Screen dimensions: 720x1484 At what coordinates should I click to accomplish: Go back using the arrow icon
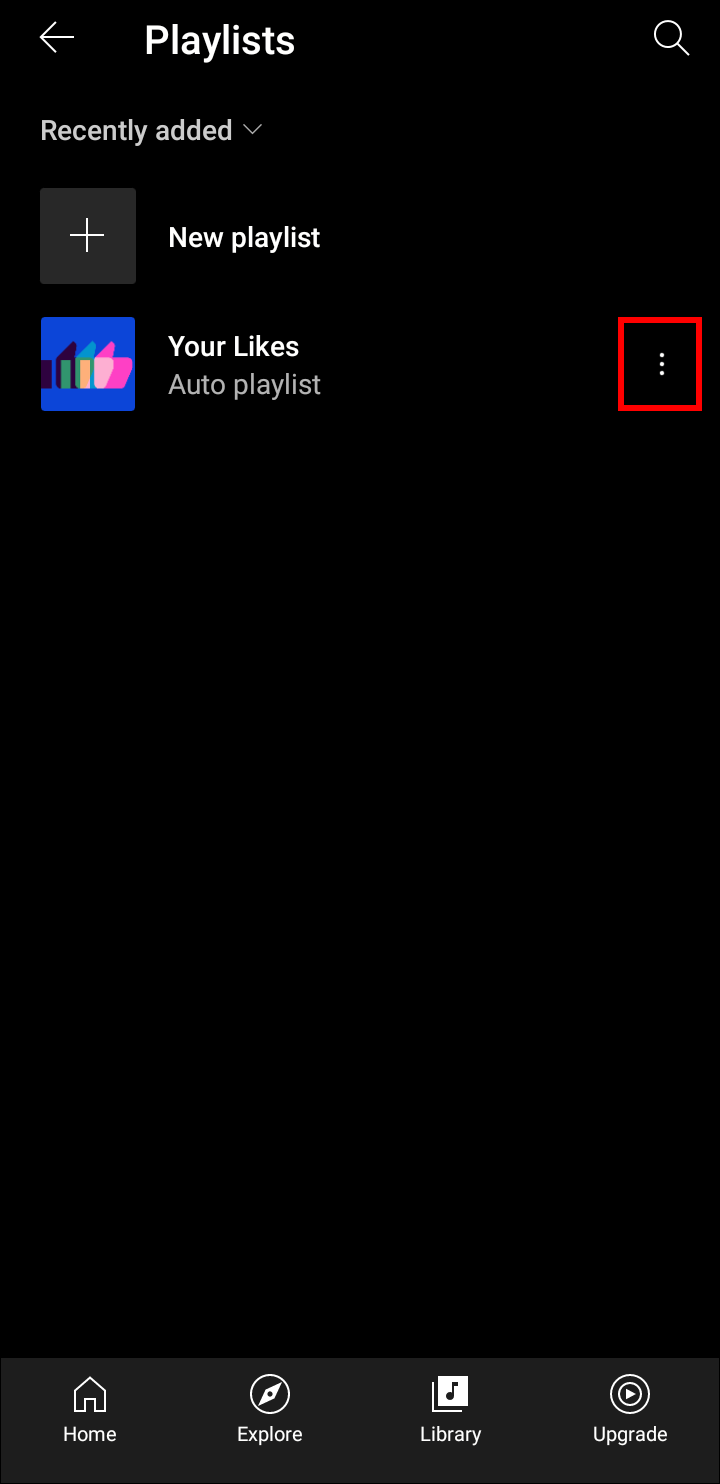[x=57, y=39]
